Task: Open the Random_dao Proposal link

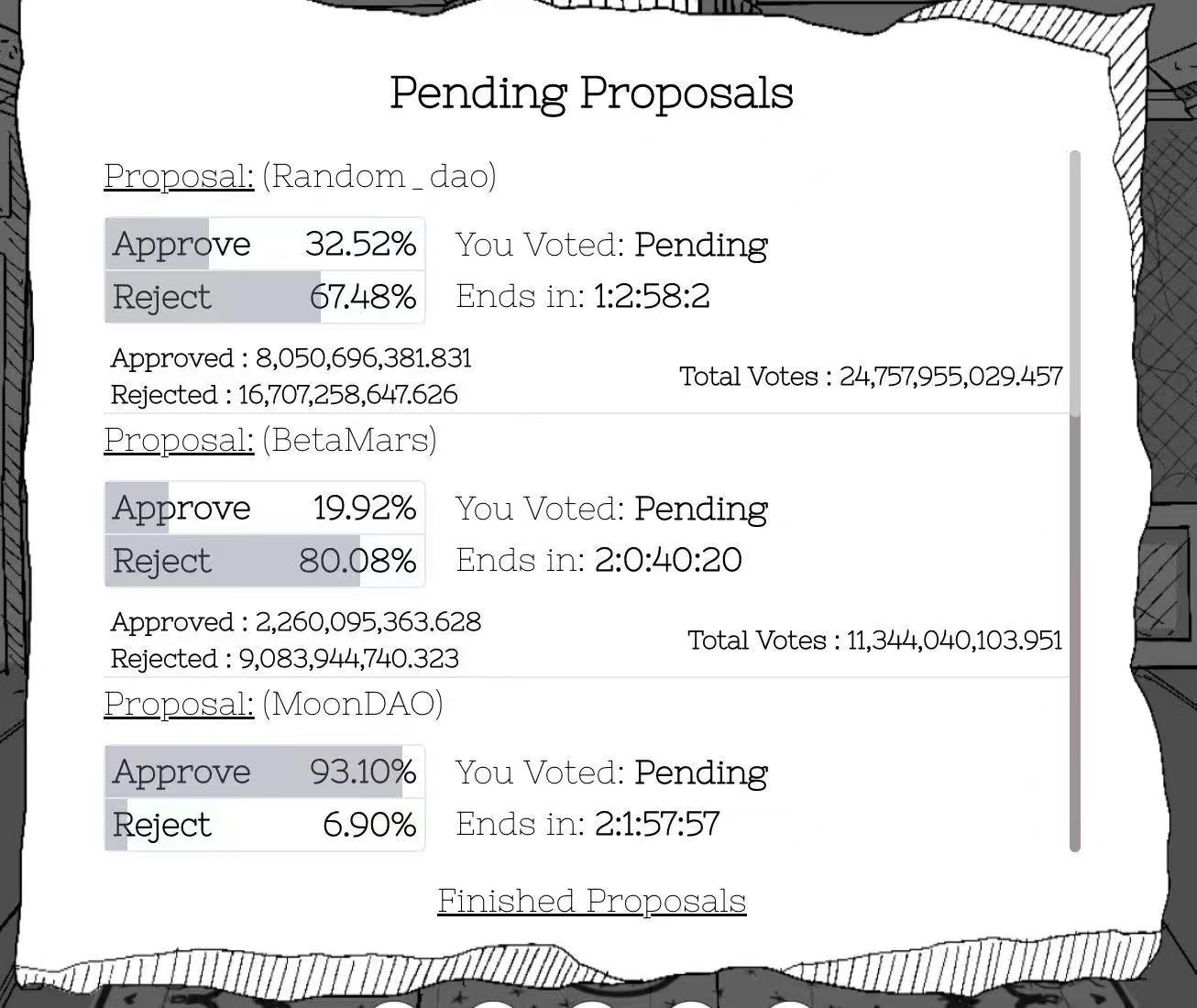Action: [179, 176]
